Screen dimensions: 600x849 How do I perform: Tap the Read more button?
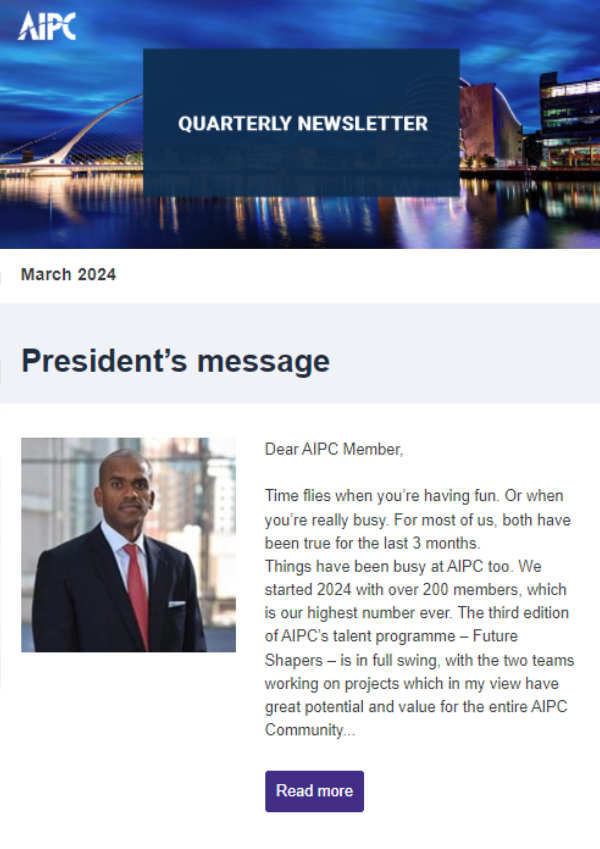[x=314, y=791]
